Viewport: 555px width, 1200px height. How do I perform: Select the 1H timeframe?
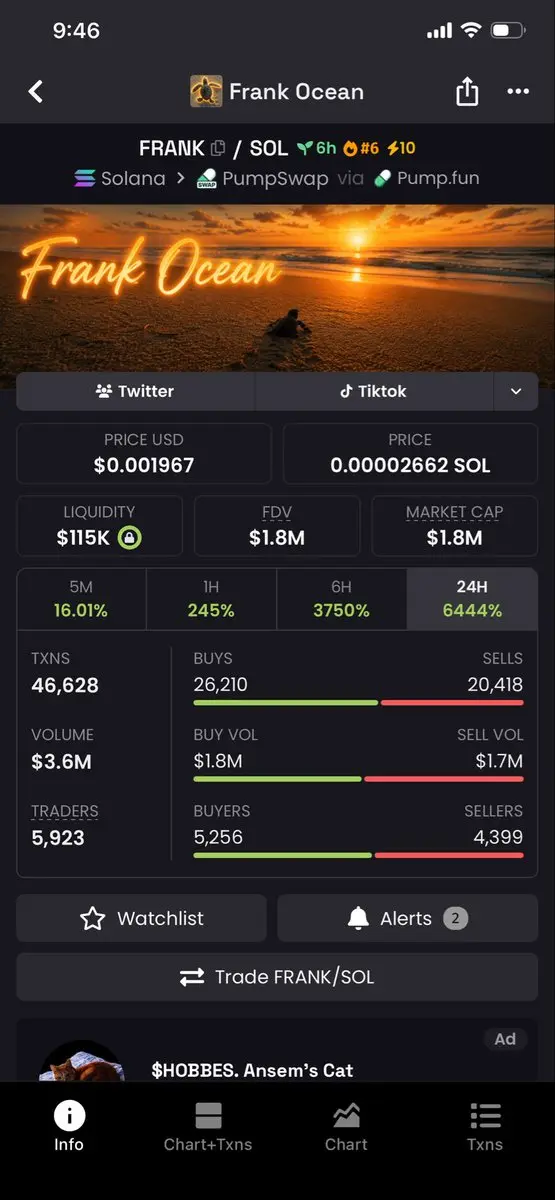211,599
